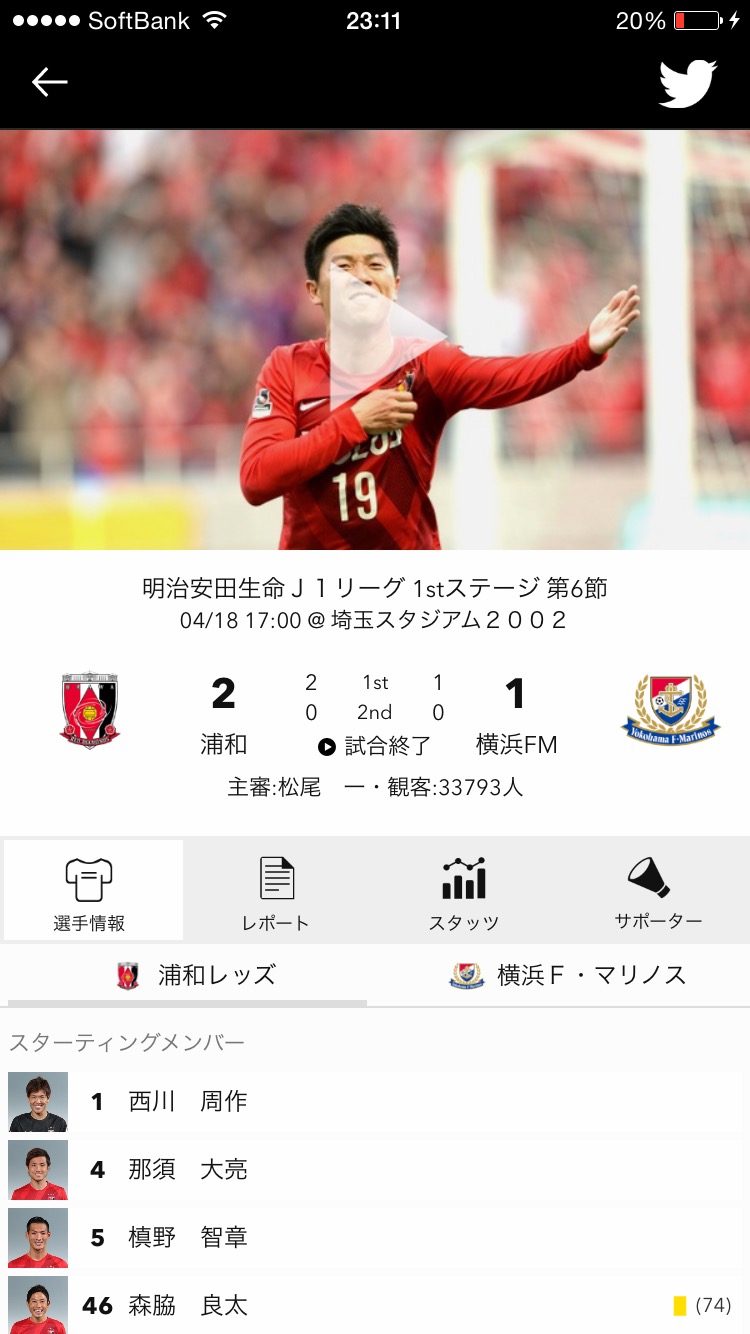Switch to the レポート tab

tap(276, 891)
